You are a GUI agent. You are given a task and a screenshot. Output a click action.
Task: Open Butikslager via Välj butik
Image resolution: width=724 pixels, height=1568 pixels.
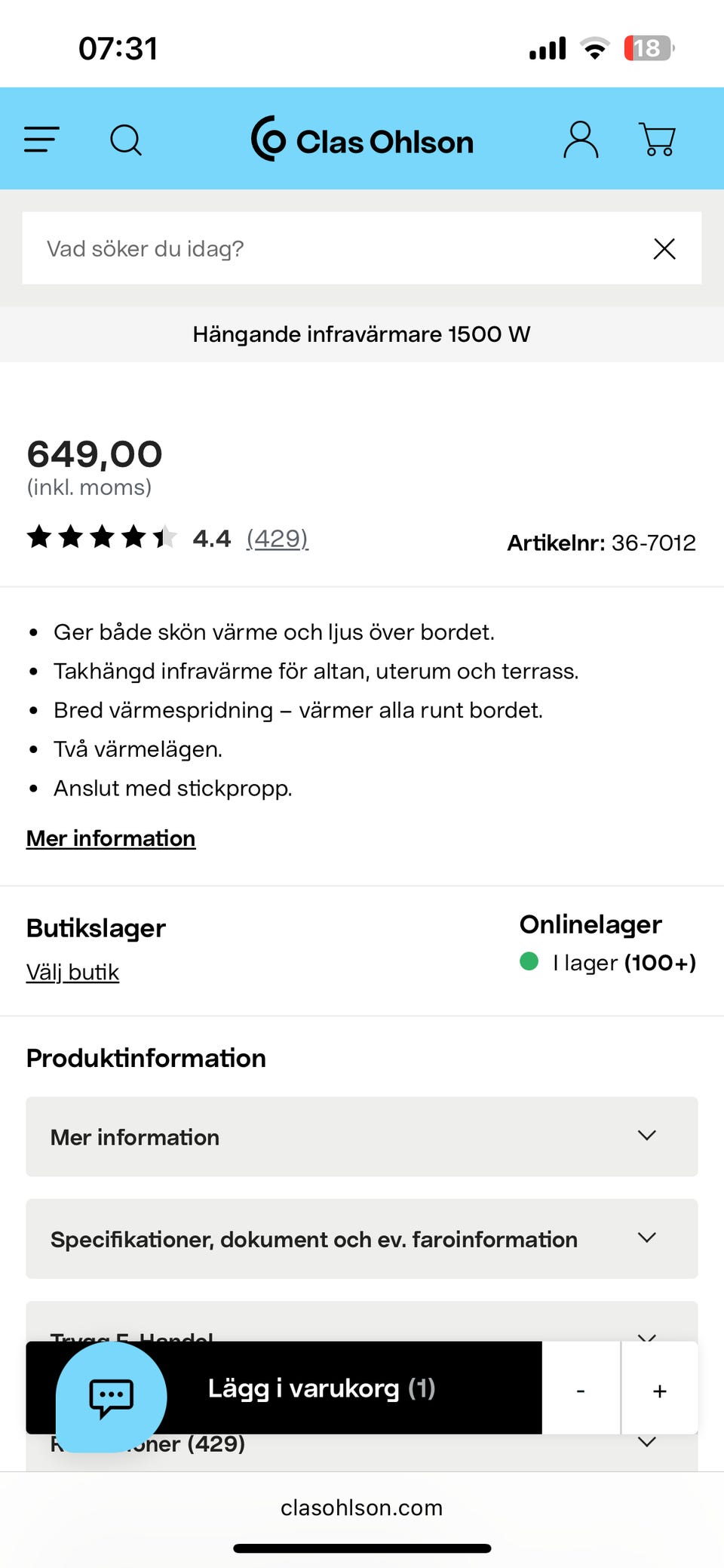coord(72,972)
